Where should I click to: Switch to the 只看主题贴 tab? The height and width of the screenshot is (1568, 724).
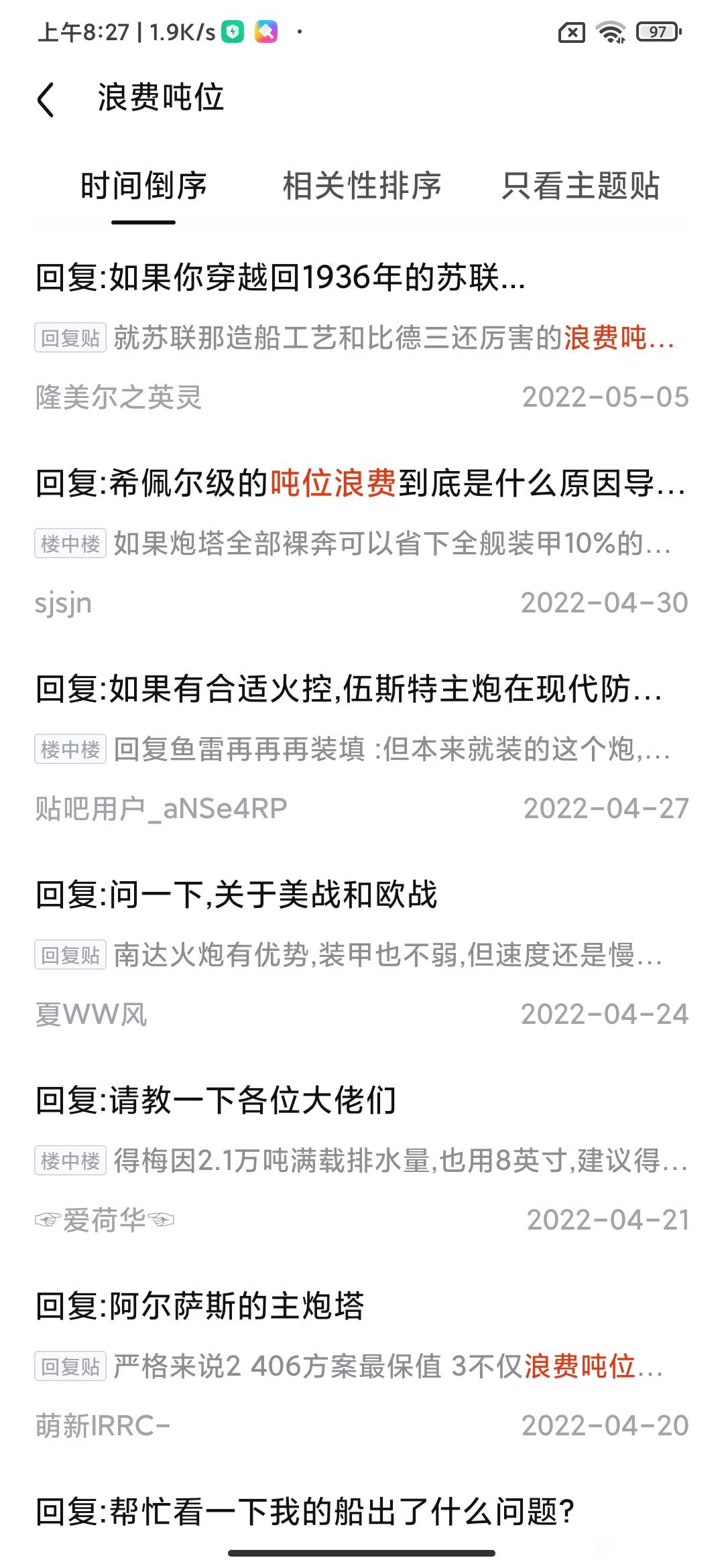pyautogui.click(x=581, y=186)
